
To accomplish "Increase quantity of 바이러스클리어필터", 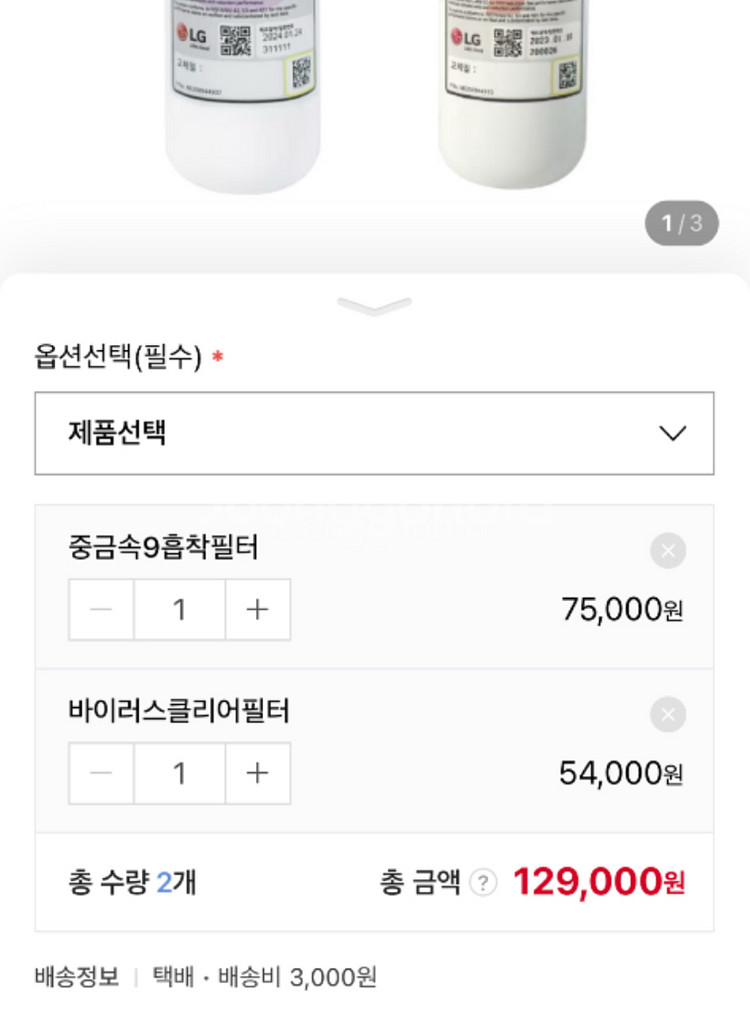I will tap(258, 773).
